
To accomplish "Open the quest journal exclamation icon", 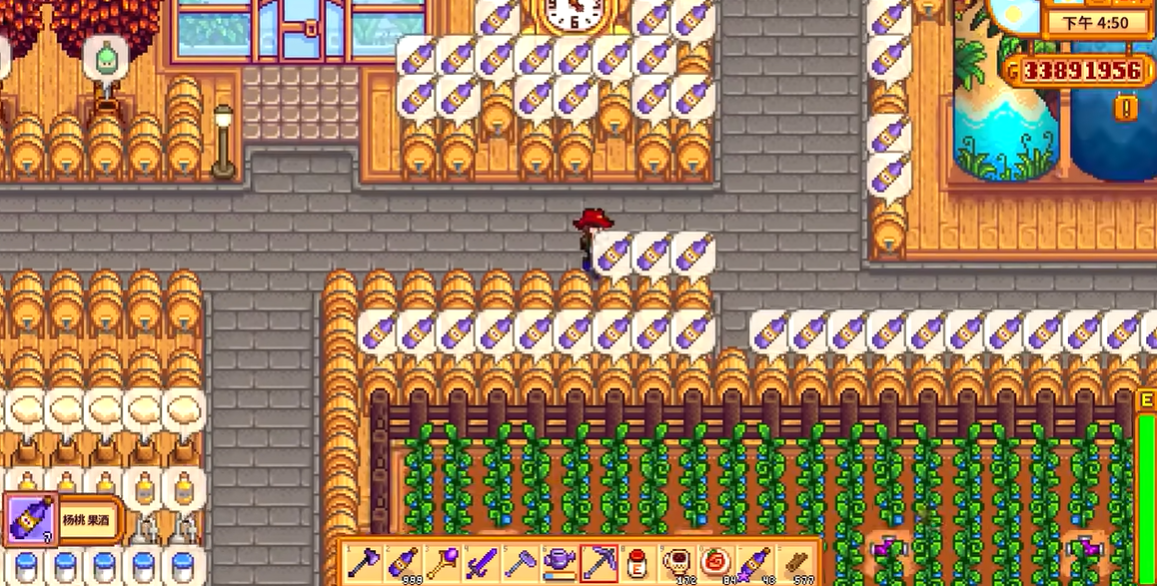I will [1126, 107].
